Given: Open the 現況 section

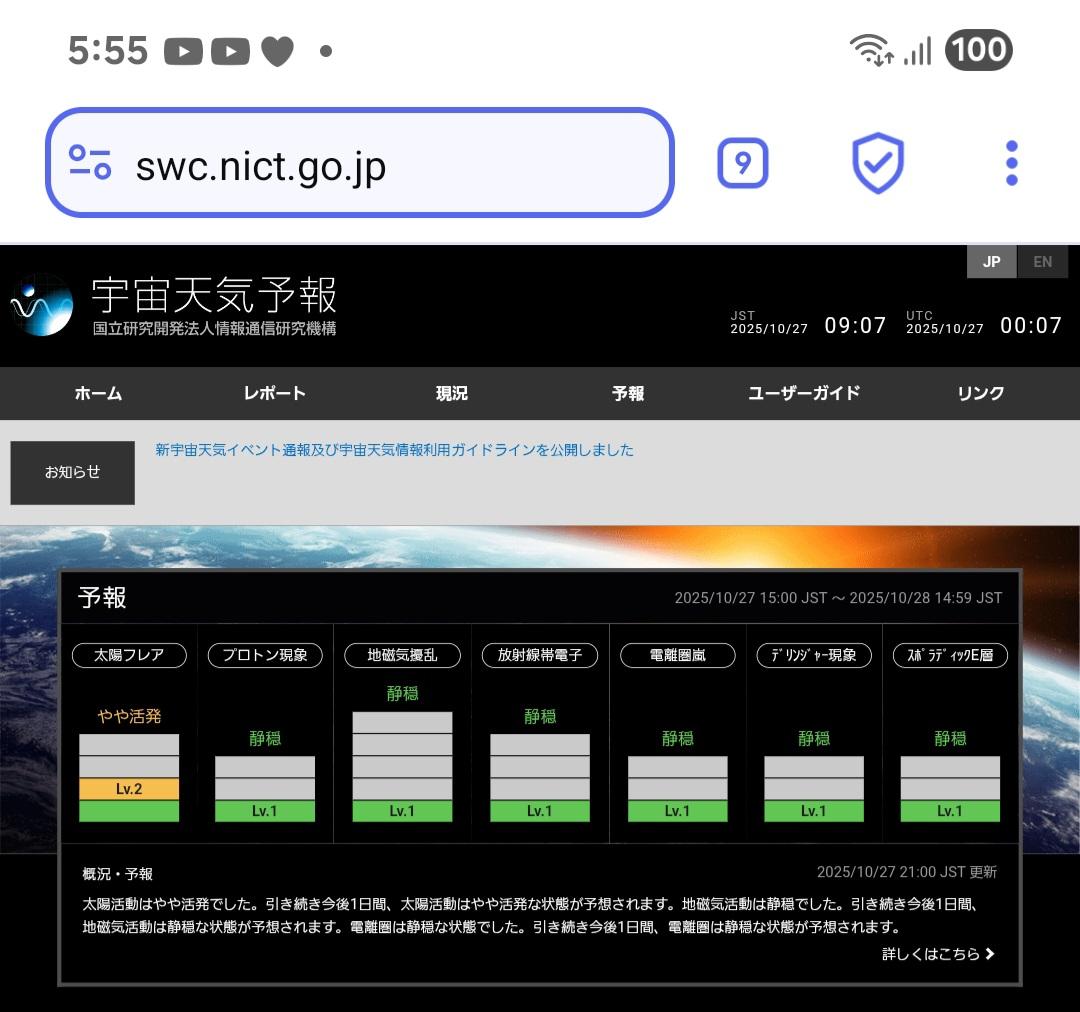Looking at the screenshot, I should click(451, 393).
